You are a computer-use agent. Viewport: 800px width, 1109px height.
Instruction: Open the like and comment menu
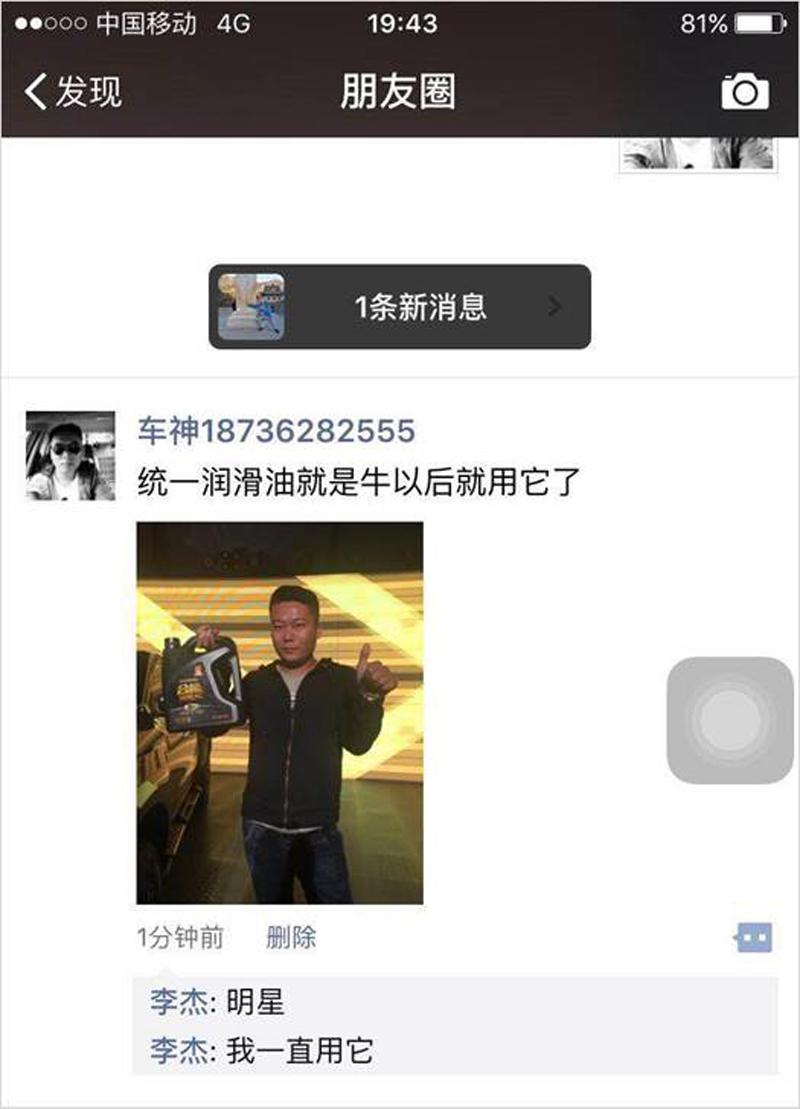pyautogui.click(x=753, y=938)
